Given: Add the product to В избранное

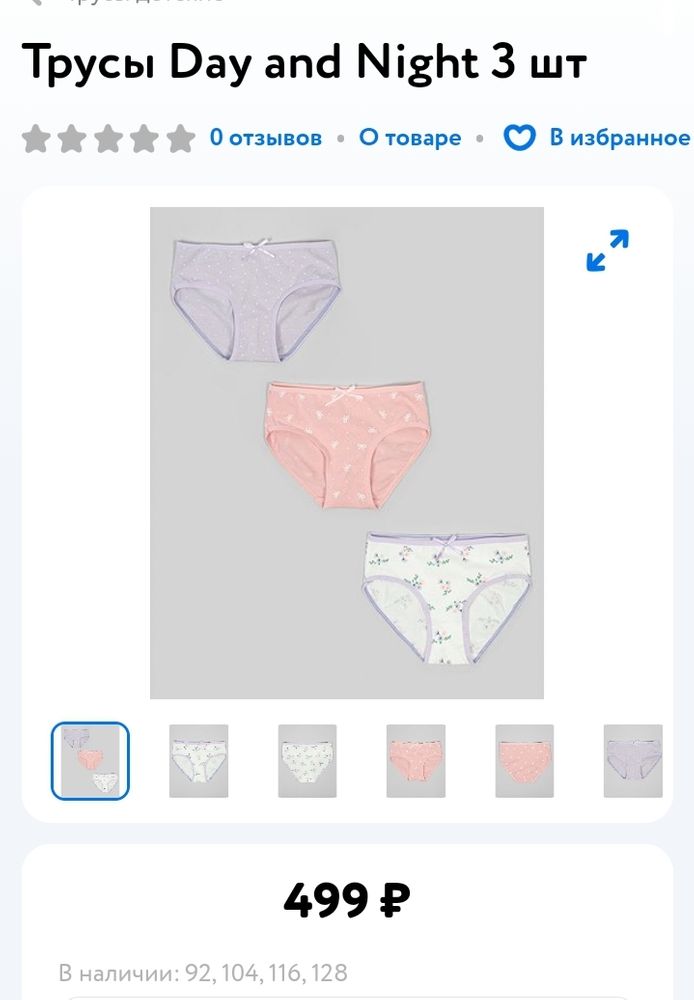Looking at the screenshot, I should click(596, 138).
